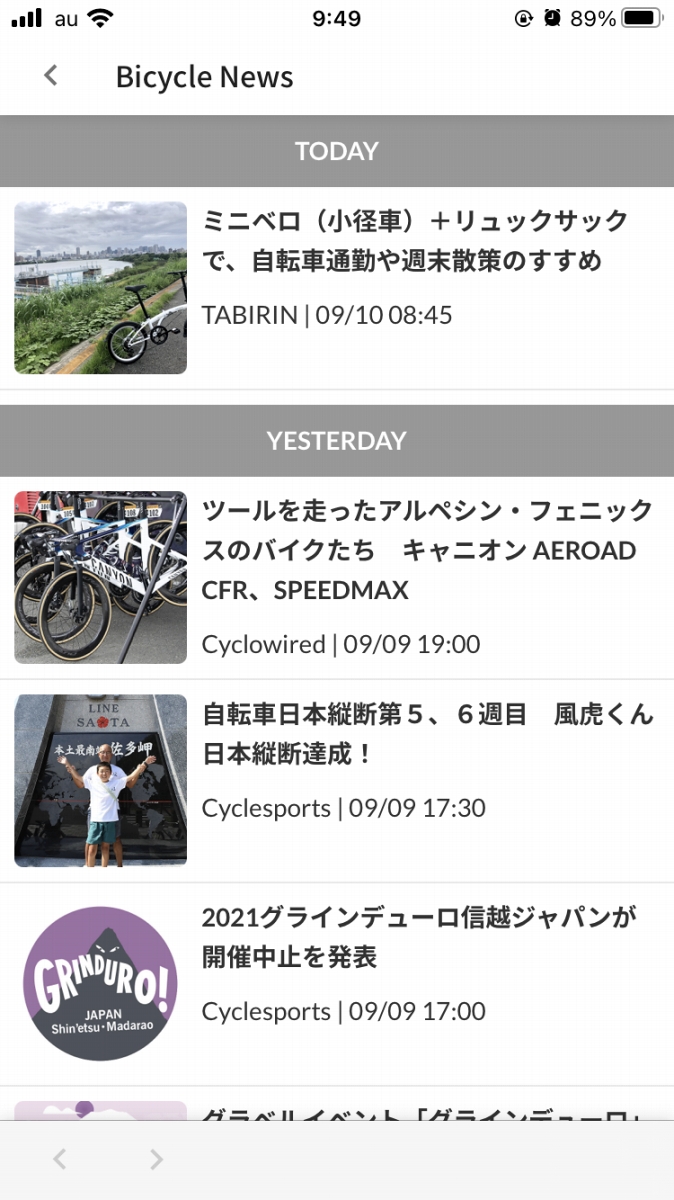Open the TABIRIN ミニベロ commuting article
The image size is (674, 1200).
[x=337, y=288]
